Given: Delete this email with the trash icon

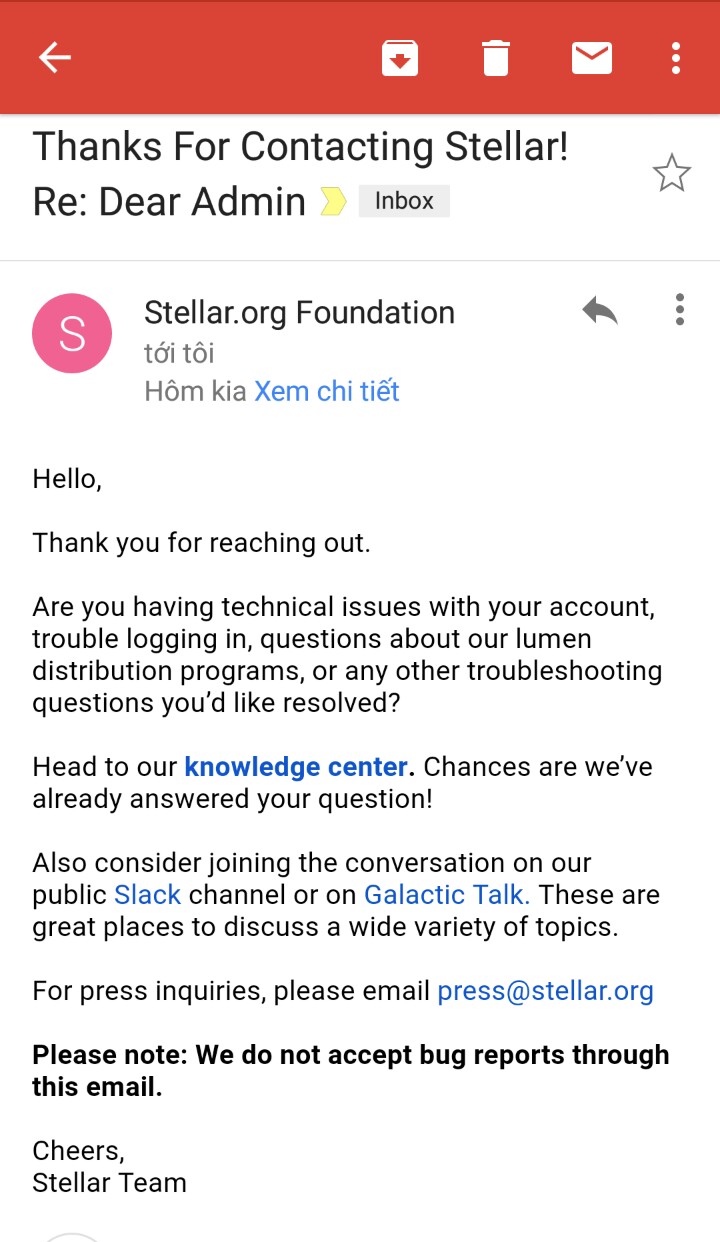Looking at the screenshot, I should [495, 58].
